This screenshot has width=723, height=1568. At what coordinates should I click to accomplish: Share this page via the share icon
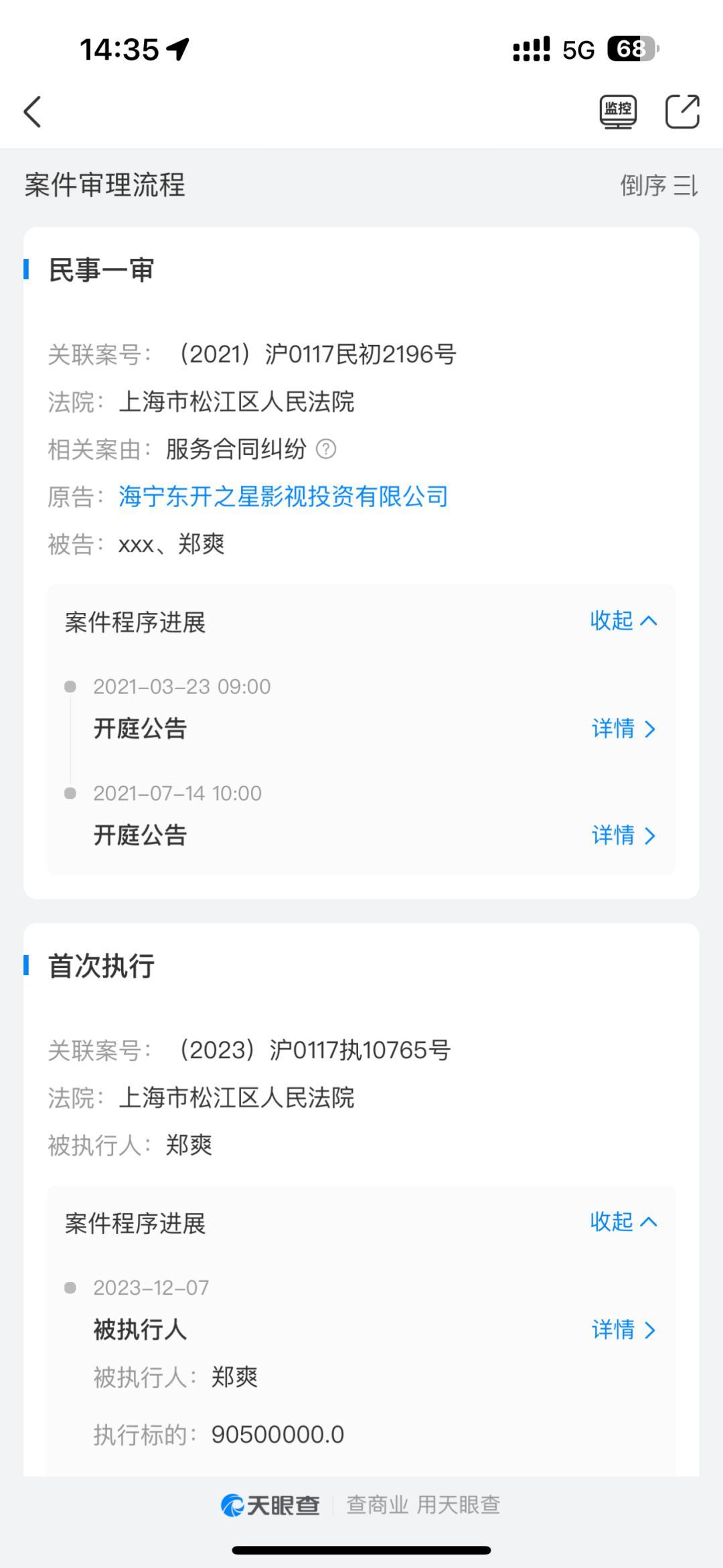682,111
